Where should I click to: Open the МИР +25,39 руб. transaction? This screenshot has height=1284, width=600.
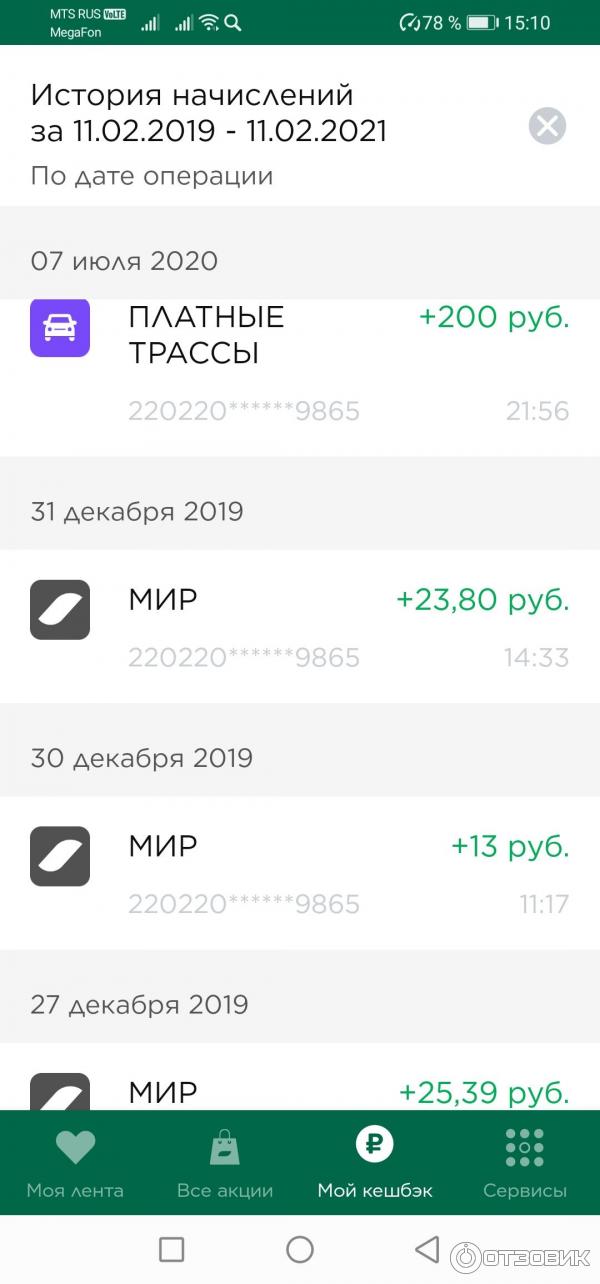(x=300, y=1090)
